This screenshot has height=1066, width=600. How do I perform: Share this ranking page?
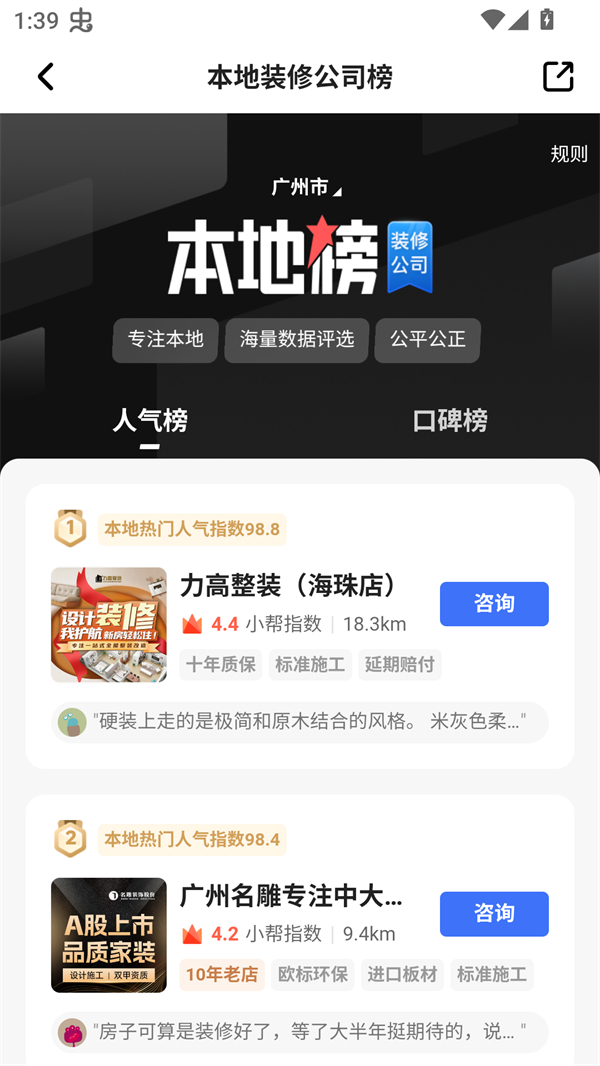(x=558, y=77)
